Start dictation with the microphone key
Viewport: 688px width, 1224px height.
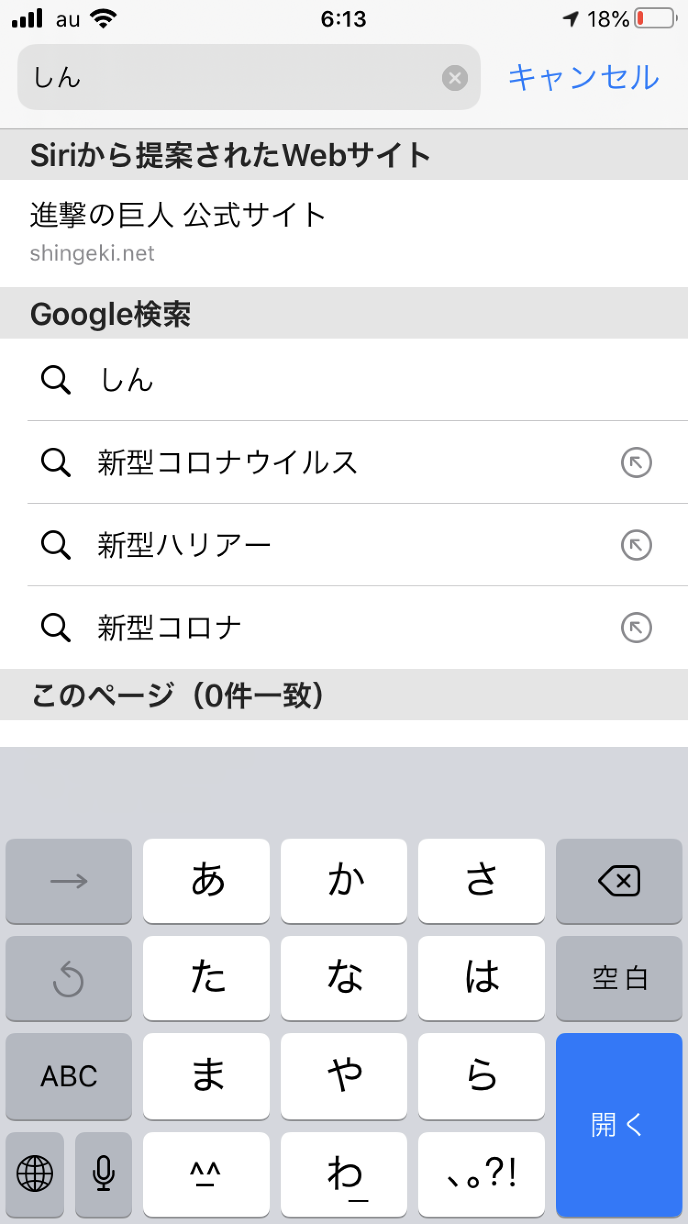click(x=103, y=1174)
